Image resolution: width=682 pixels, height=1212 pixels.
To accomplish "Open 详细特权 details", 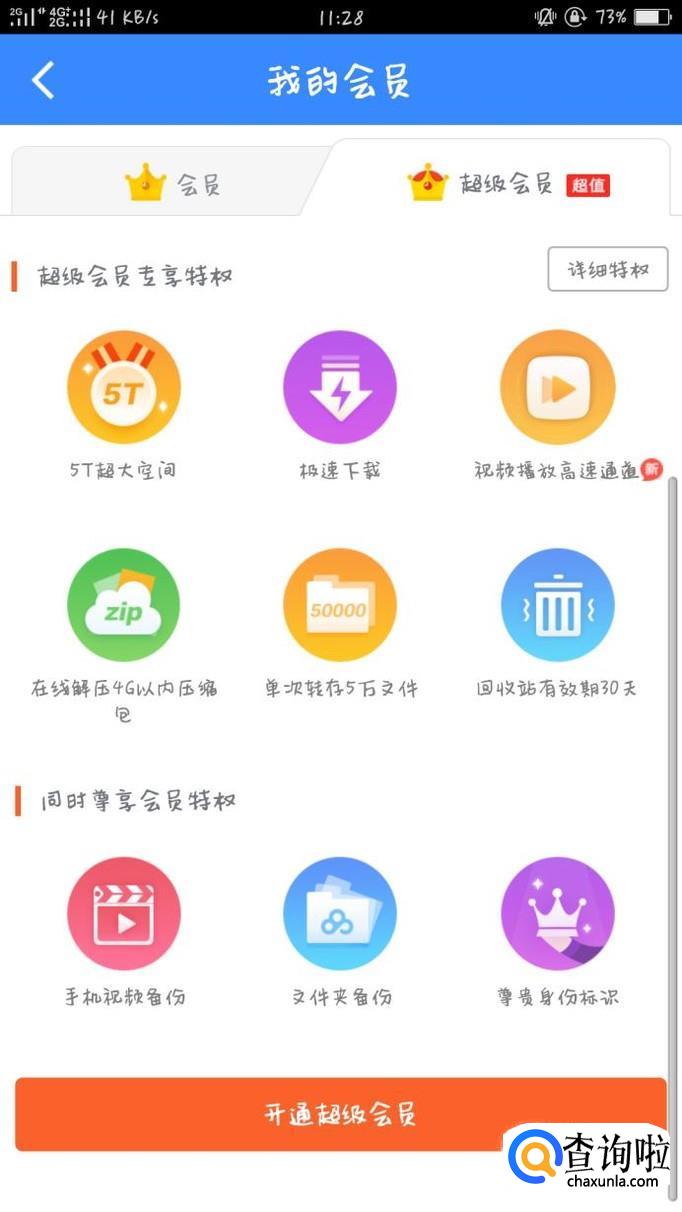I will pyautogui.click(x=607, y=270).
